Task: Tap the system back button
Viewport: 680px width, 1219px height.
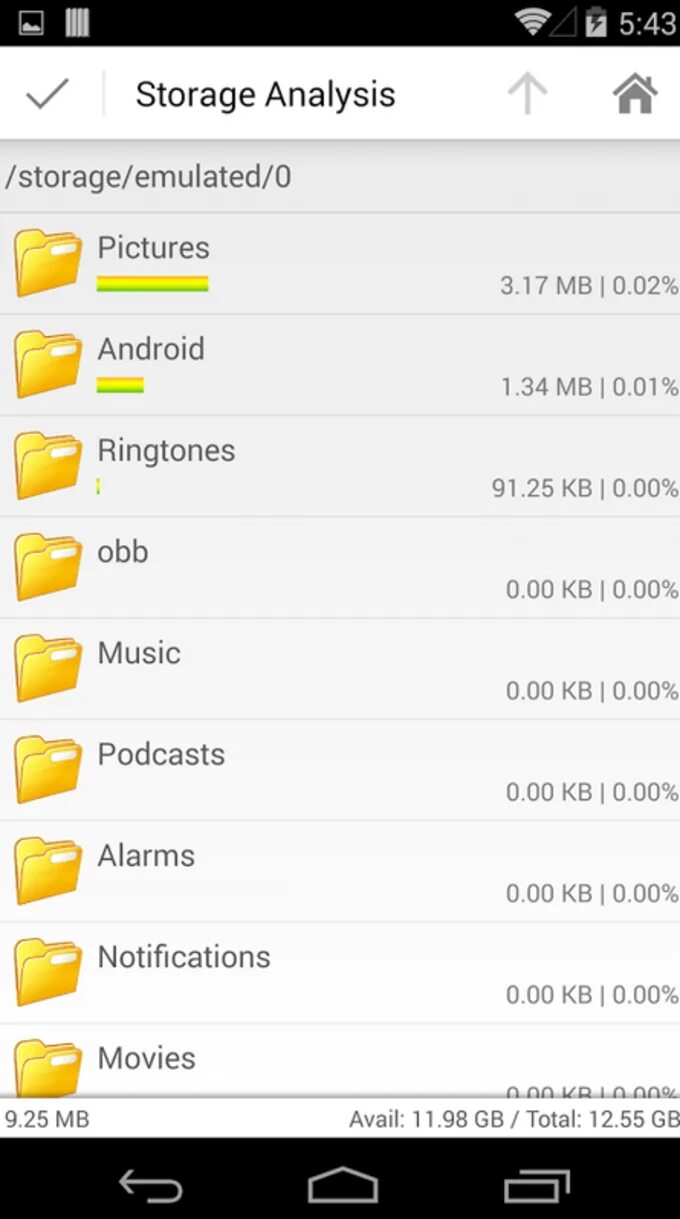Action: [151, 1186]
